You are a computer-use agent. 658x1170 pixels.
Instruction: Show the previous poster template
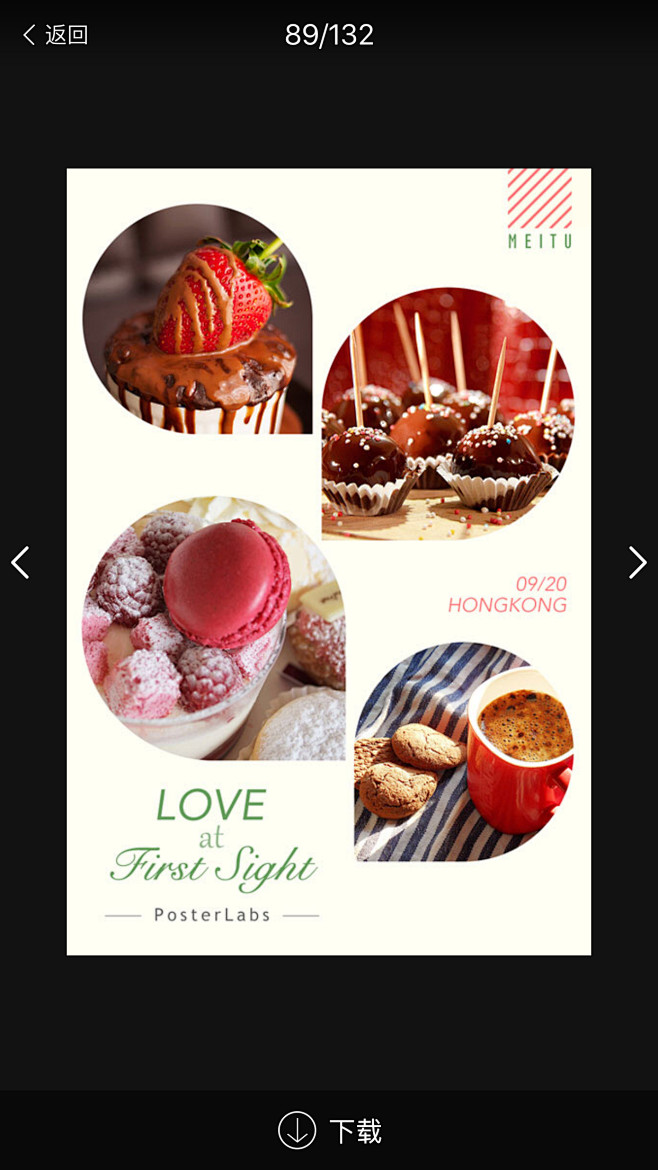coord(20,563)
